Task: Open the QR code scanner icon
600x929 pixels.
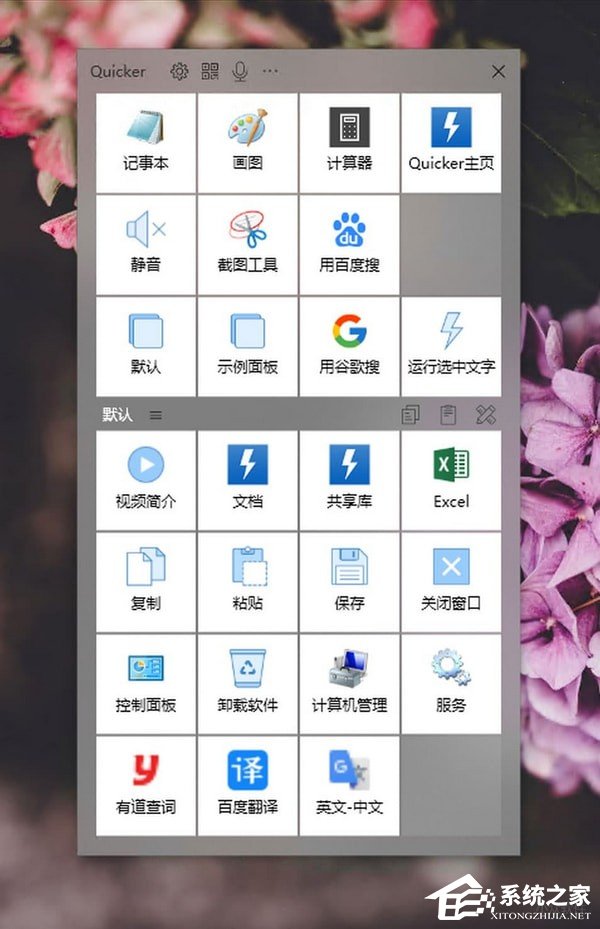Action: [x=209, y=71]
